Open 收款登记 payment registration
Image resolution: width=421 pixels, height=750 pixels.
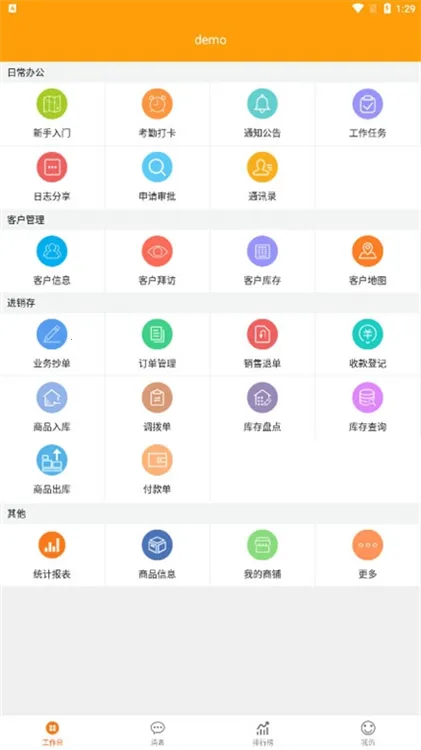(x=367, y=344)
